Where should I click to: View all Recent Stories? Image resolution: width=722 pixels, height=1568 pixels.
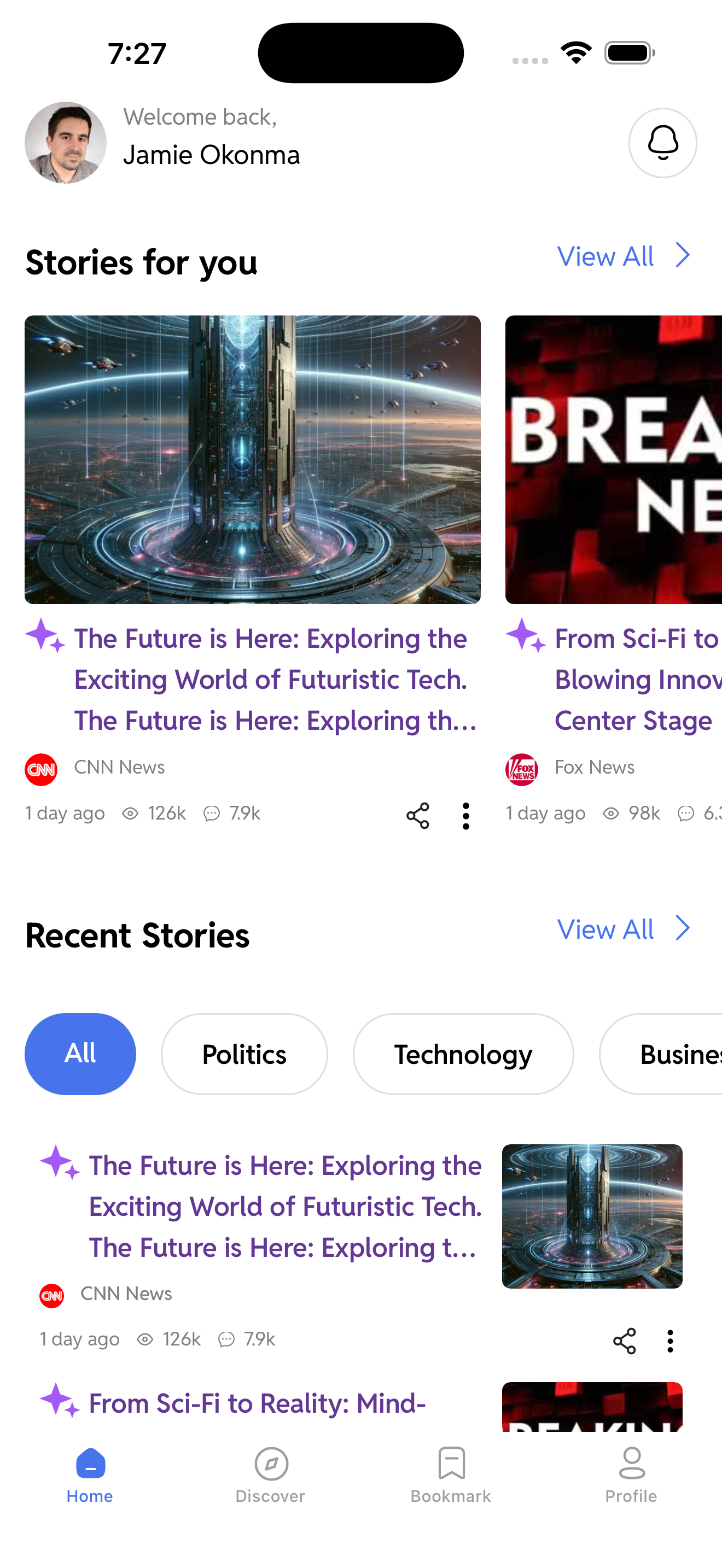coord(622,929)
